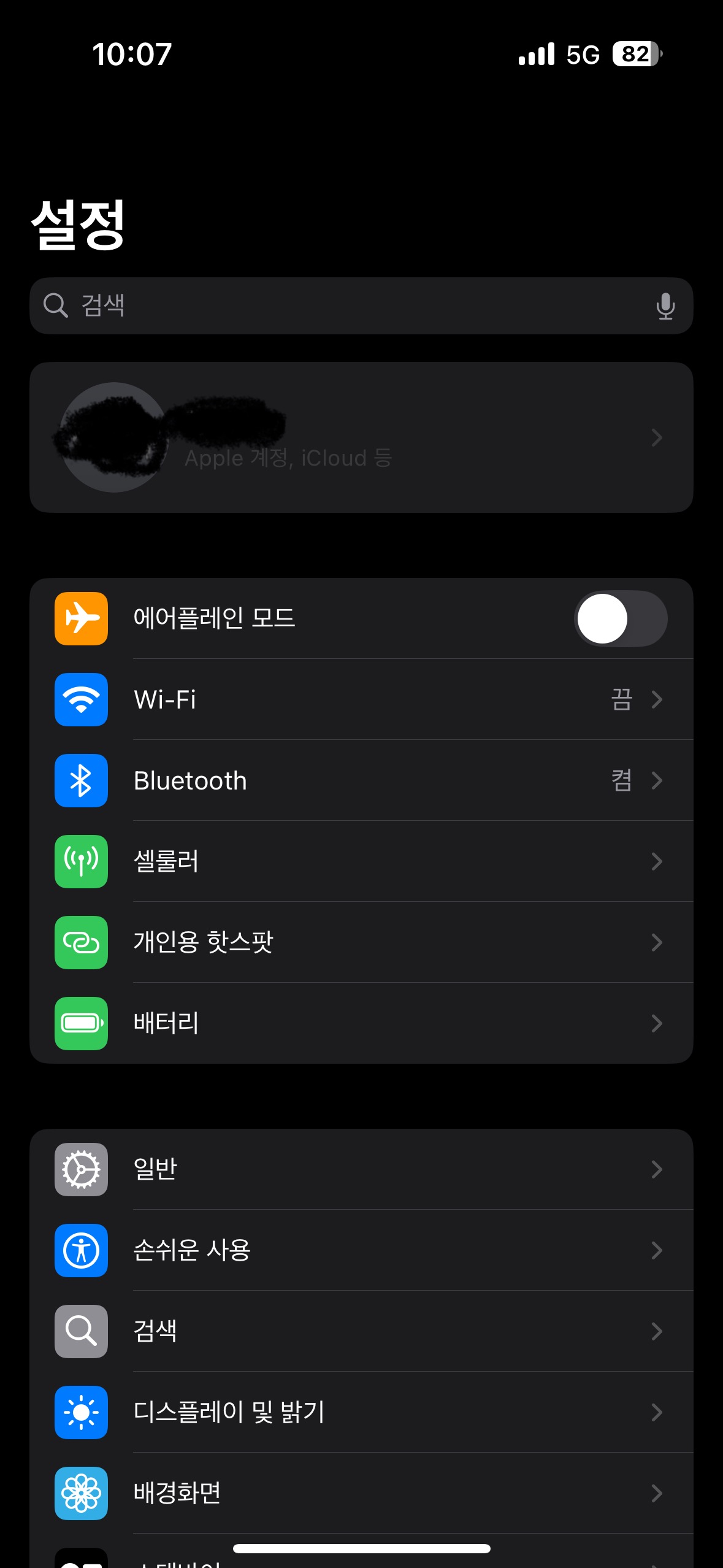Open the 검색 settings row with magnifier icon

361,1331
